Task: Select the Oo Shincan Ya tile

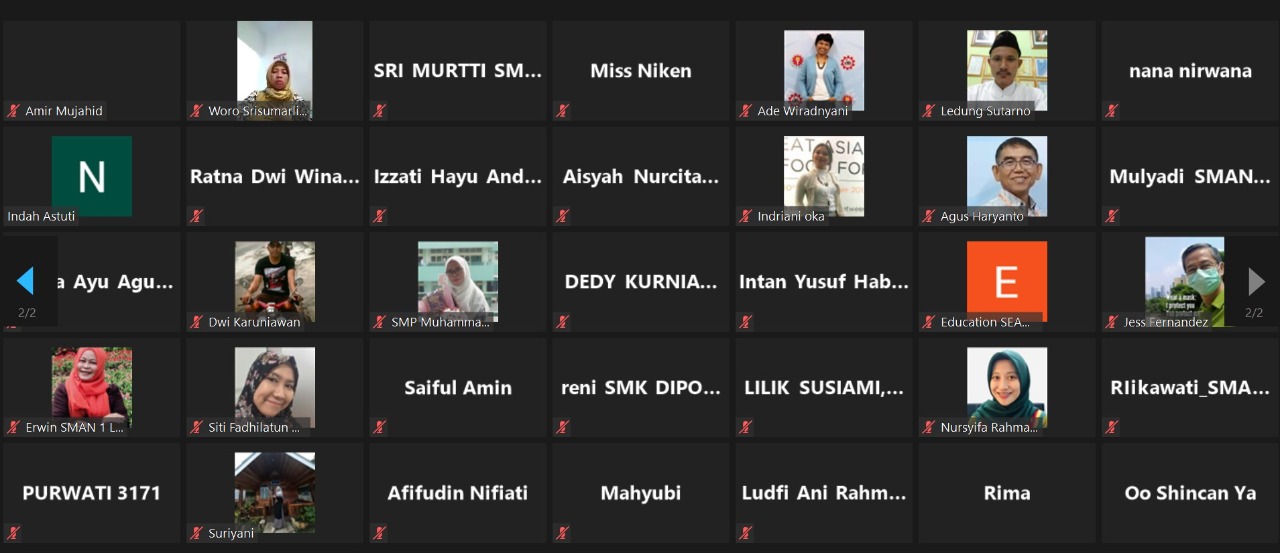Action: pyautogui.click(x=1189, y=492)
